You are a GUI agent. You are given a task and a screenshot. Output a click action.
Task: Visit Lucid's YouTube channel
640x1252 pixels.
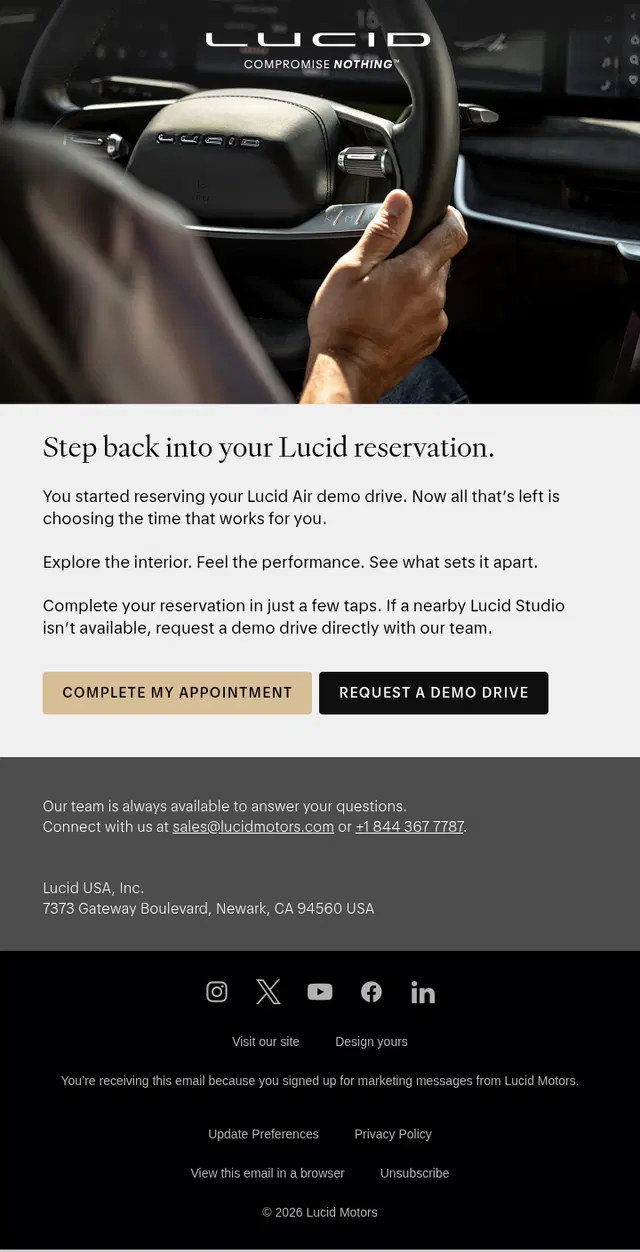click(320, 992)
